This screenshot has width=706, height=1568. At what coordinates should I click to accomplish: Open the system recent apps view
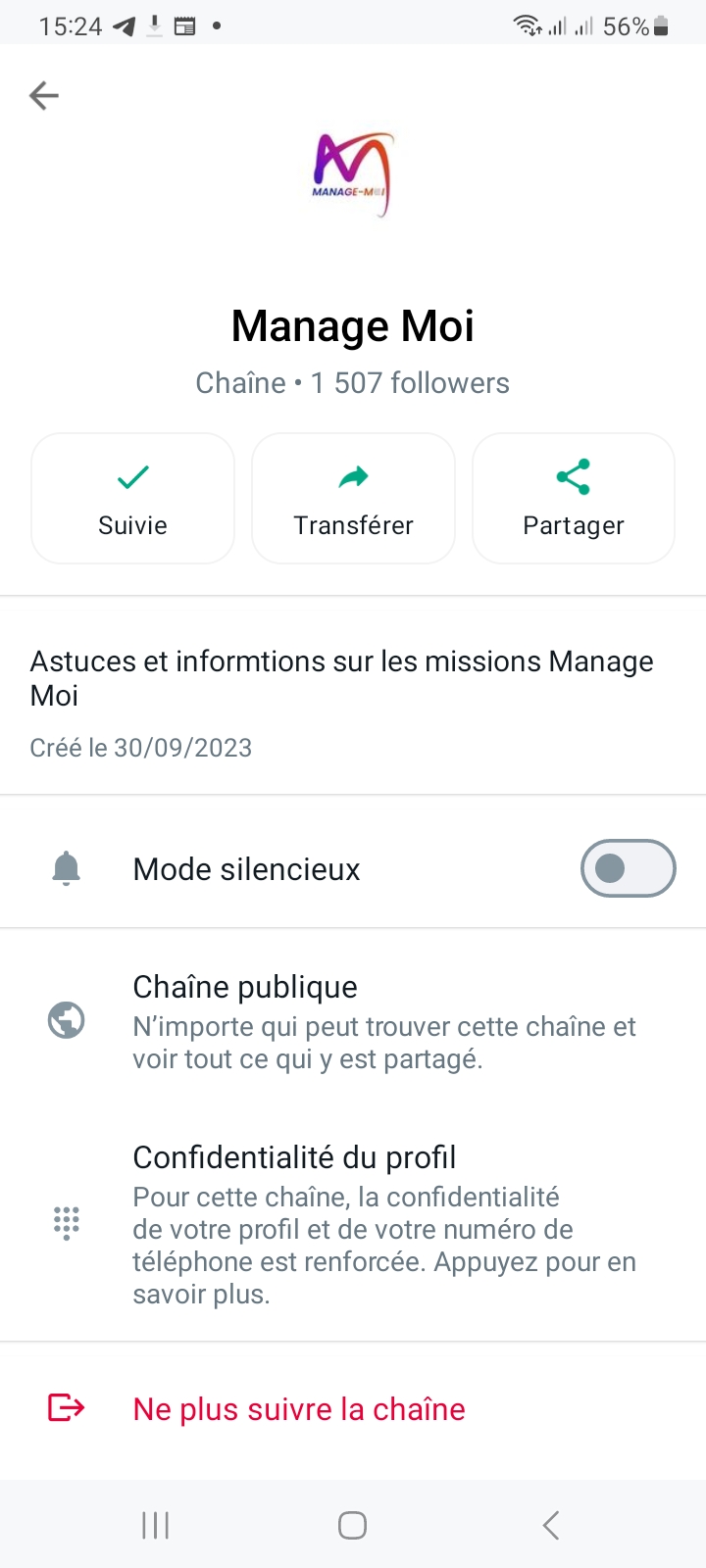156,1525
